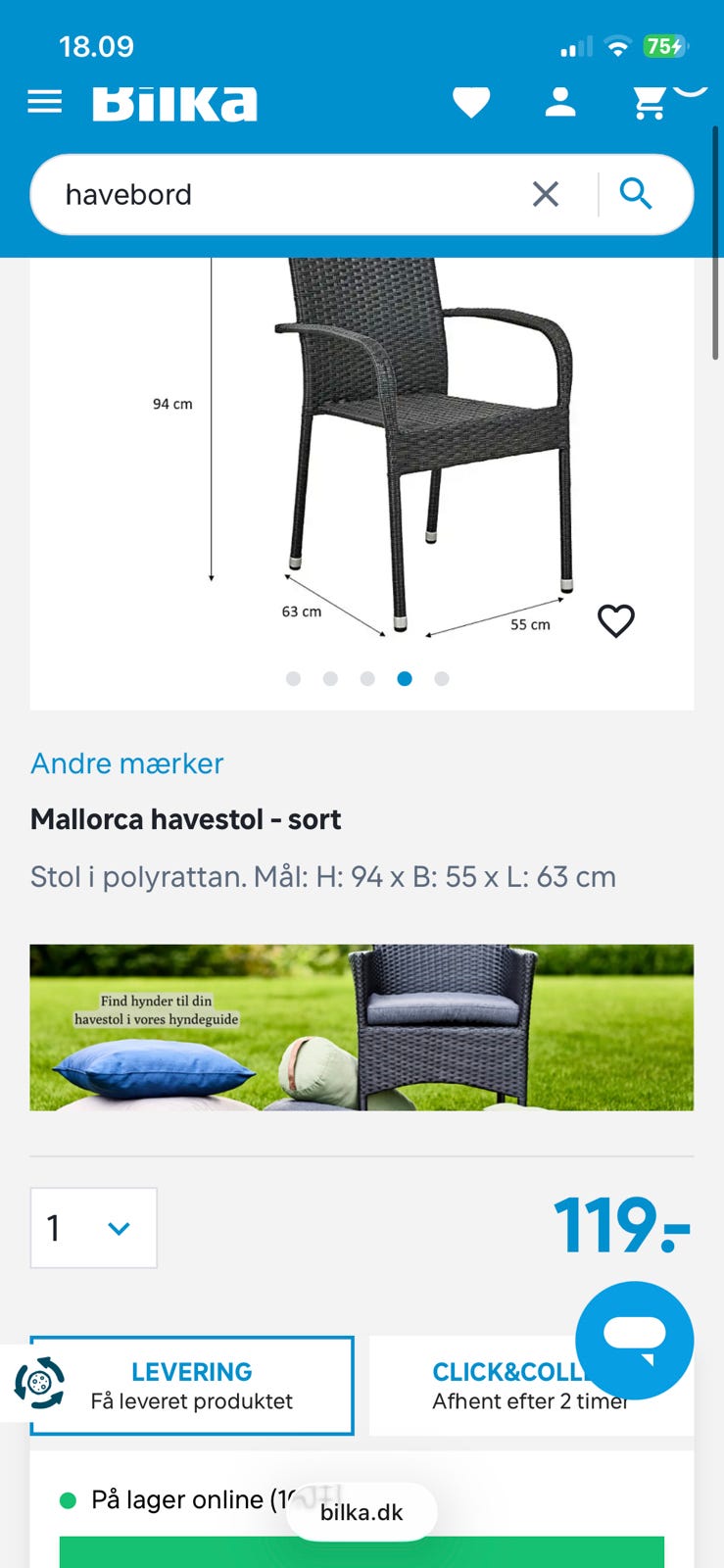Tap the Bilka logo to go home
Image resolution: width=724 pixels, height=1568 pixels.
point(172,101)
